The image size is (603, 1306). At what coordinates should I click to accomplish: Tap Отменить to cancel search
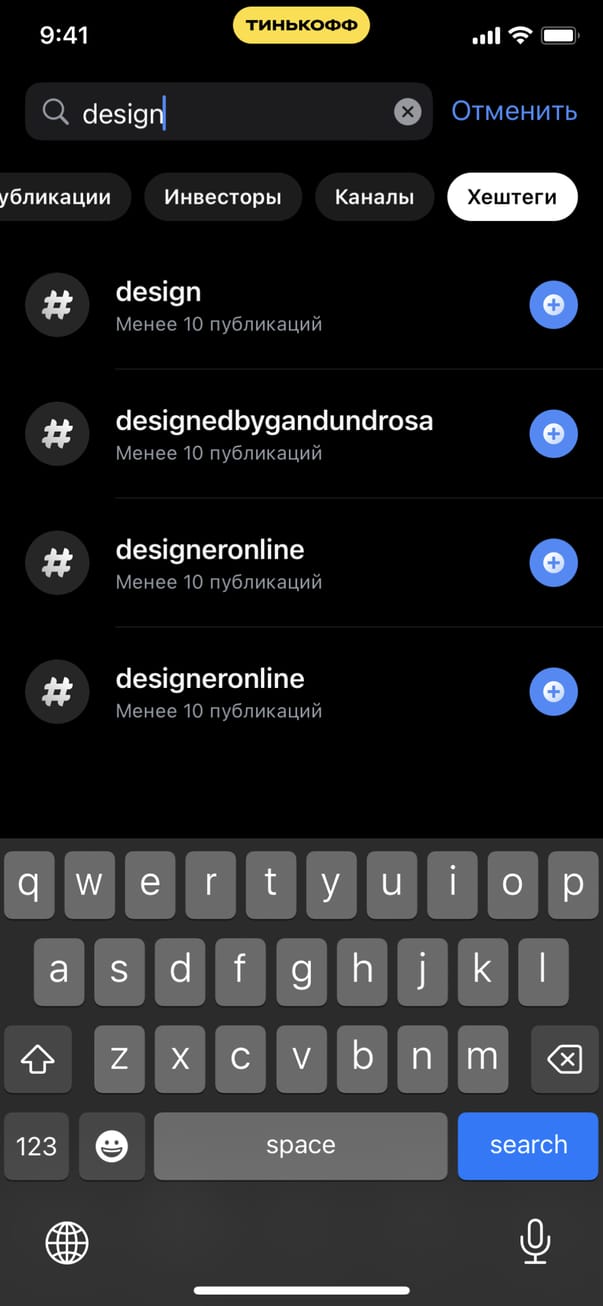(514, 111)
